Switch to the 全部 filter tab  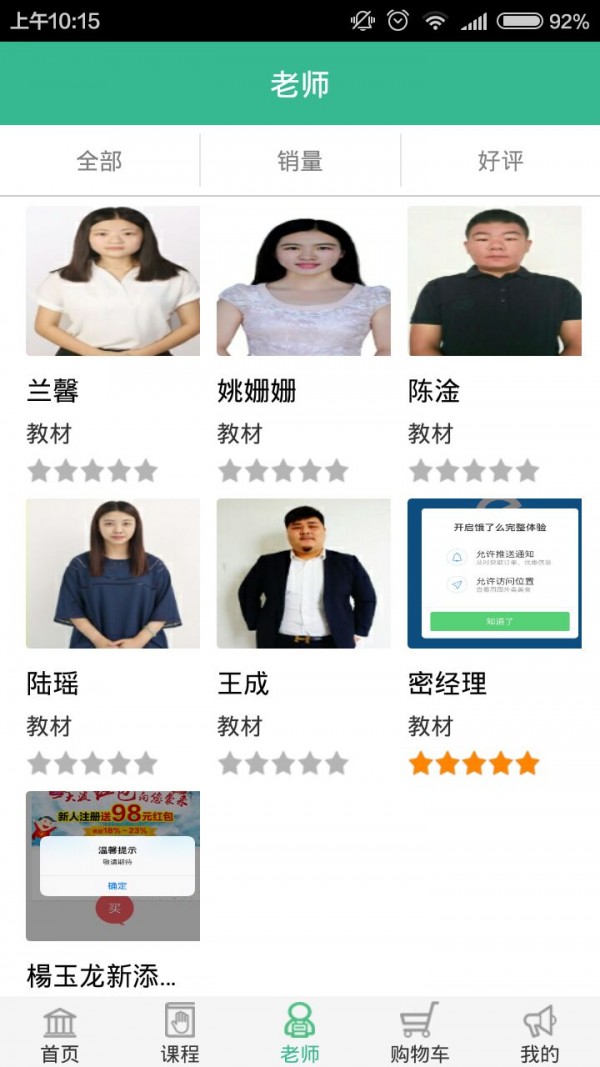point(99,160)
